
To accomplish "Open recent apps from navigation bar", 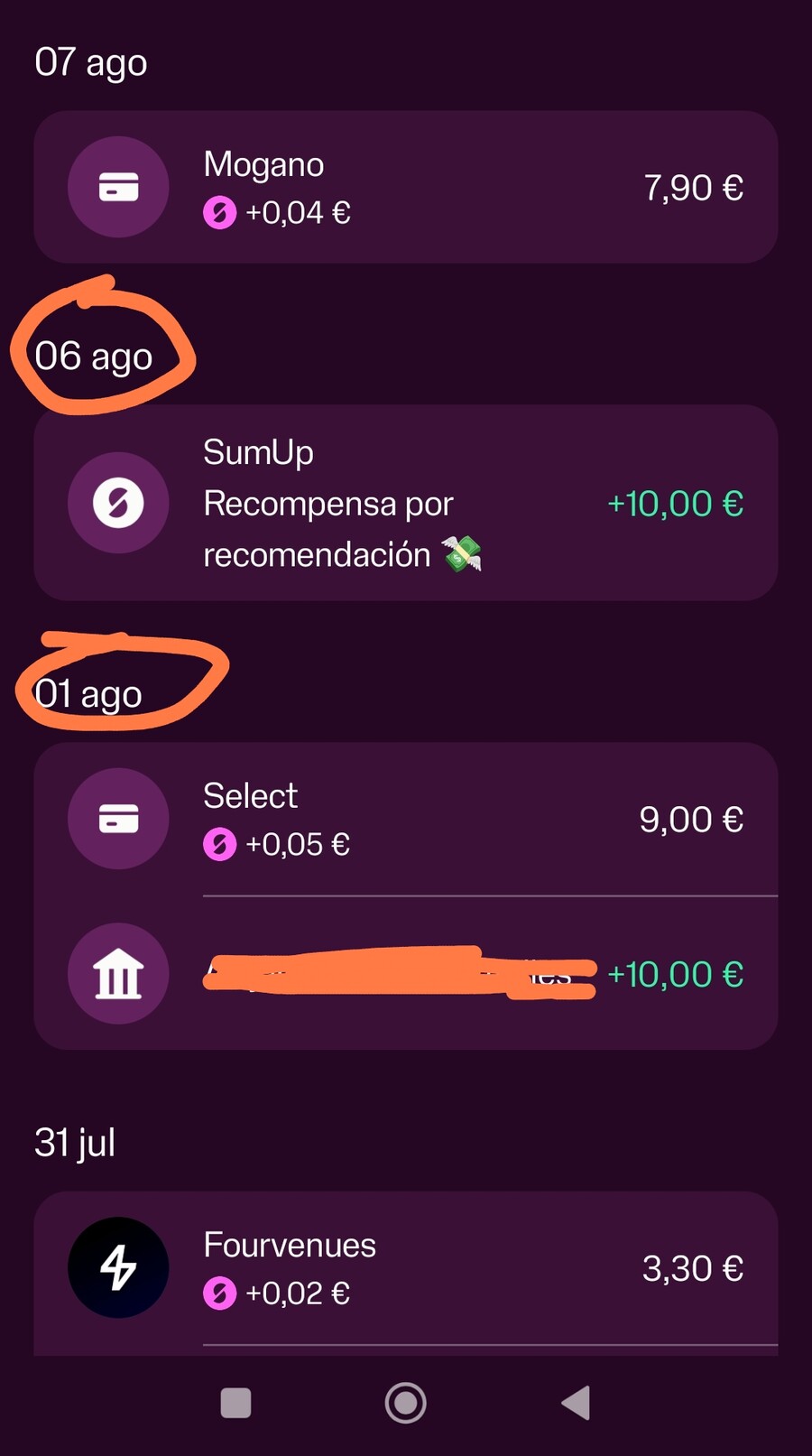I will coord(235,1403).
